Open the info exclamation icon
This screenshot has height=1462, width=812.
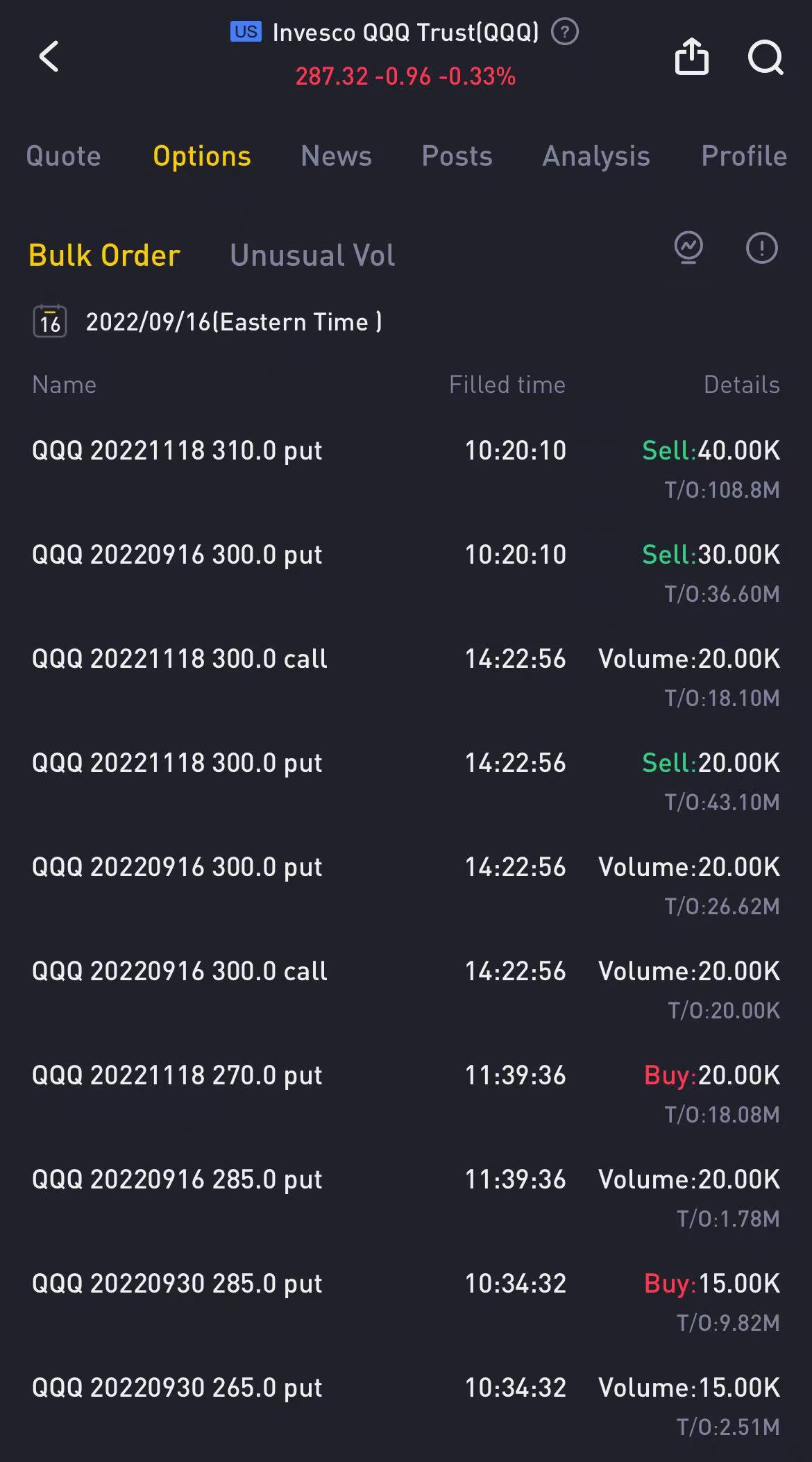click(x=761, y=248)
